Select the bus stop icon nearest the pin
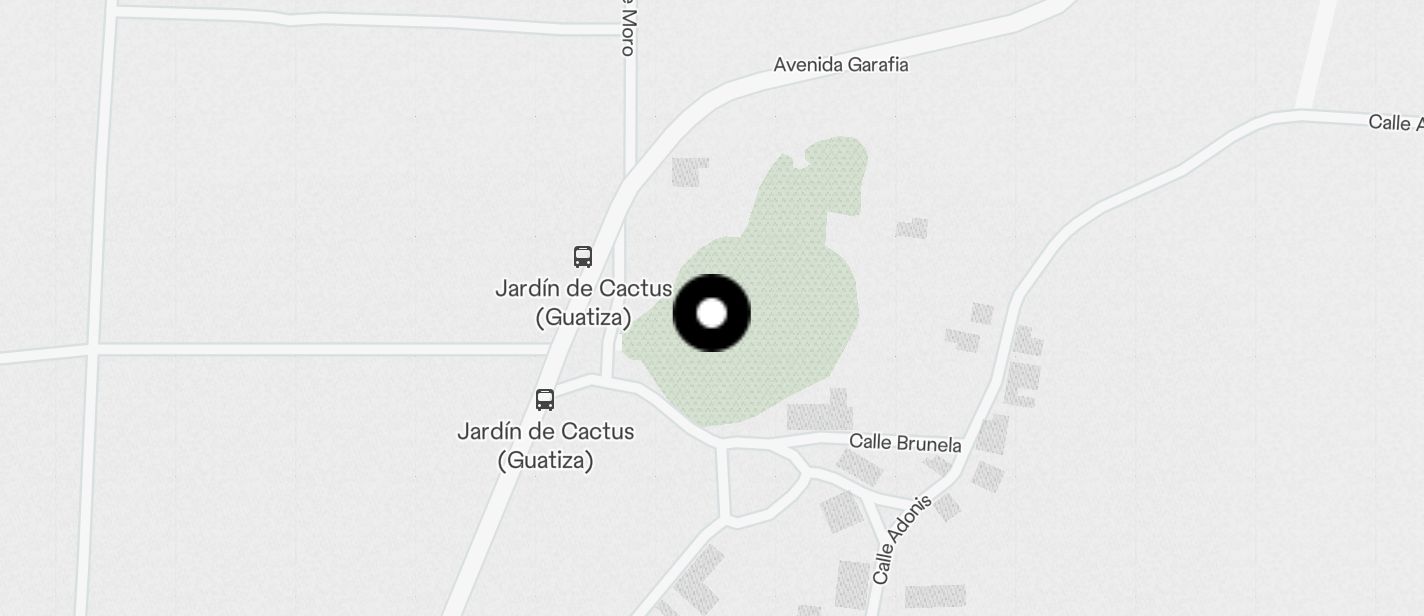This screenshot has width=1424, height=616. (x=583, y=256)
